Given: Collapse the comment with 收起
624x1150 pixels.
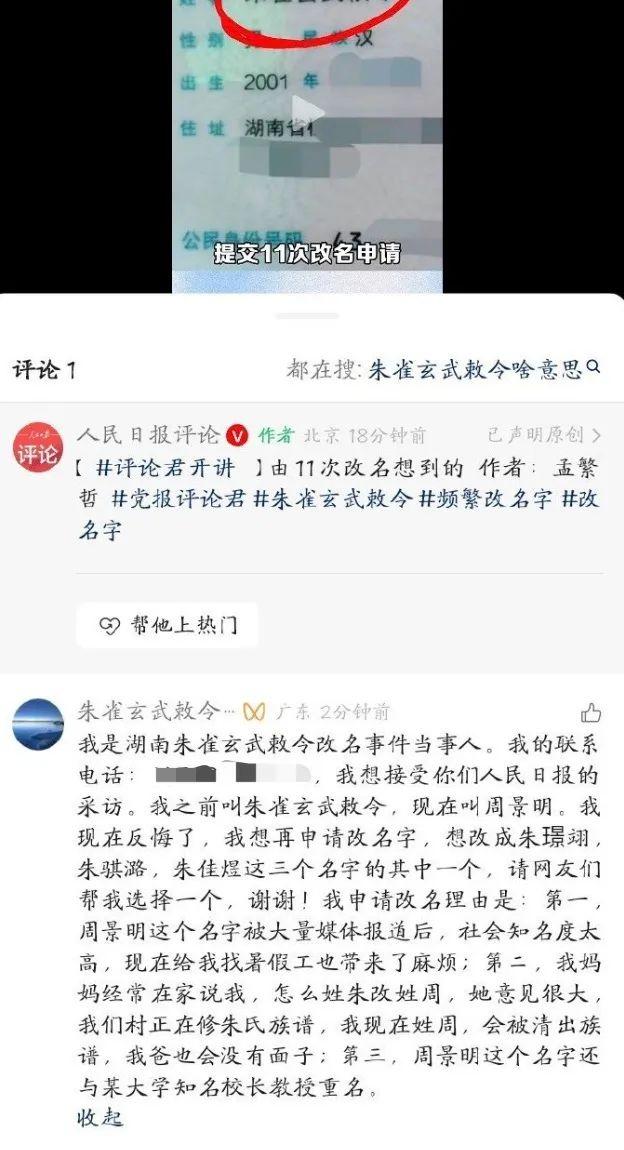Looking at the screenshot, I should (x=99, y=1117).
